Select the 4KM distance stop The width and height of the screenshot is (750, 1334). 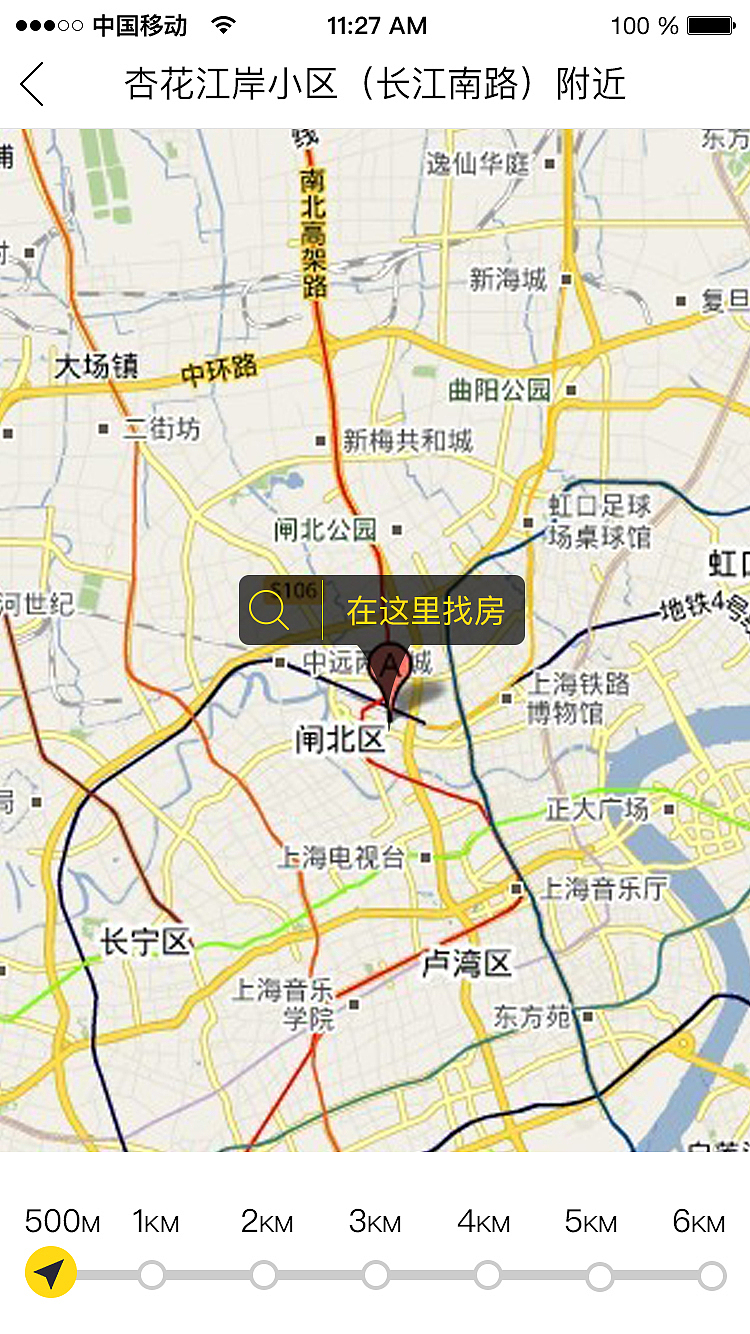(488, 1275)
